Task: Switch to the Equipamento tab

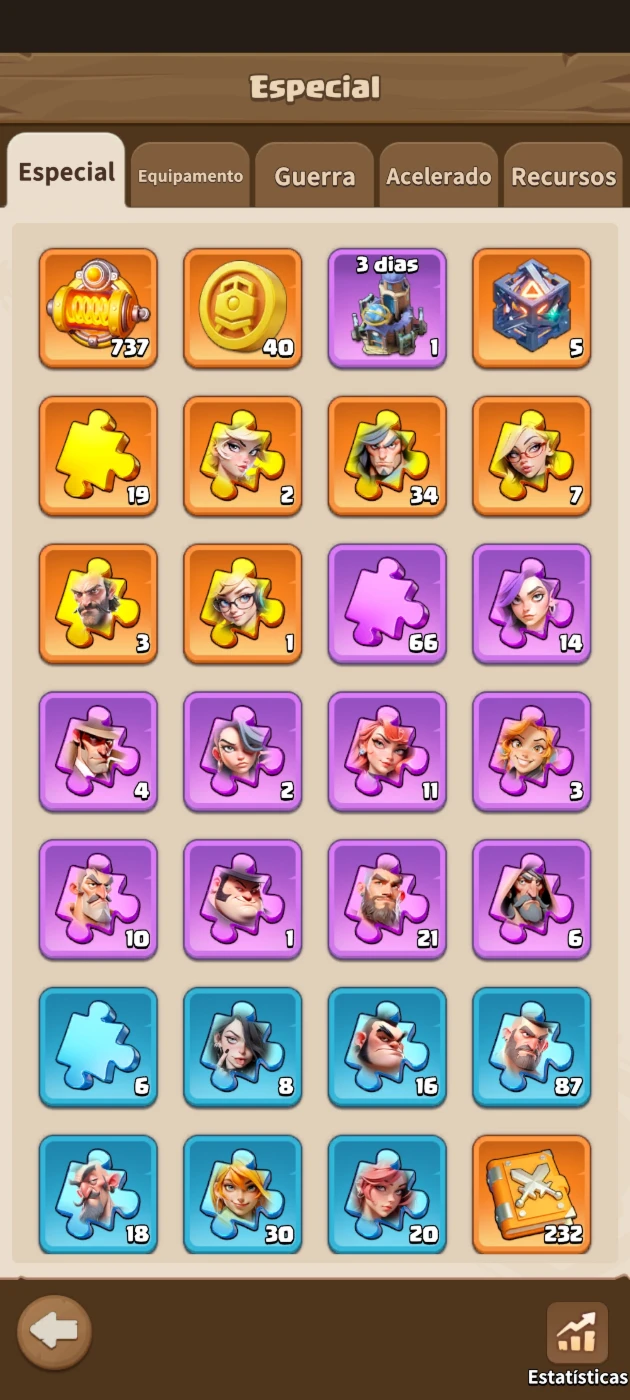Action: pyautogui.click(x=190, y=176)
